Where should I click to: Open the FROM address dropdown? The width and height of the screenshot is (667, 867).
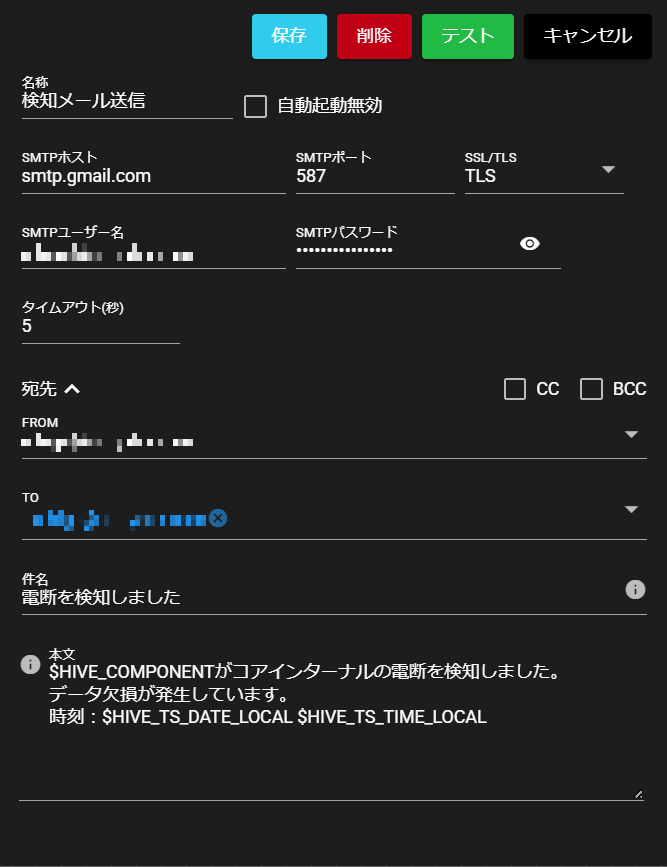tap(631, 435)
